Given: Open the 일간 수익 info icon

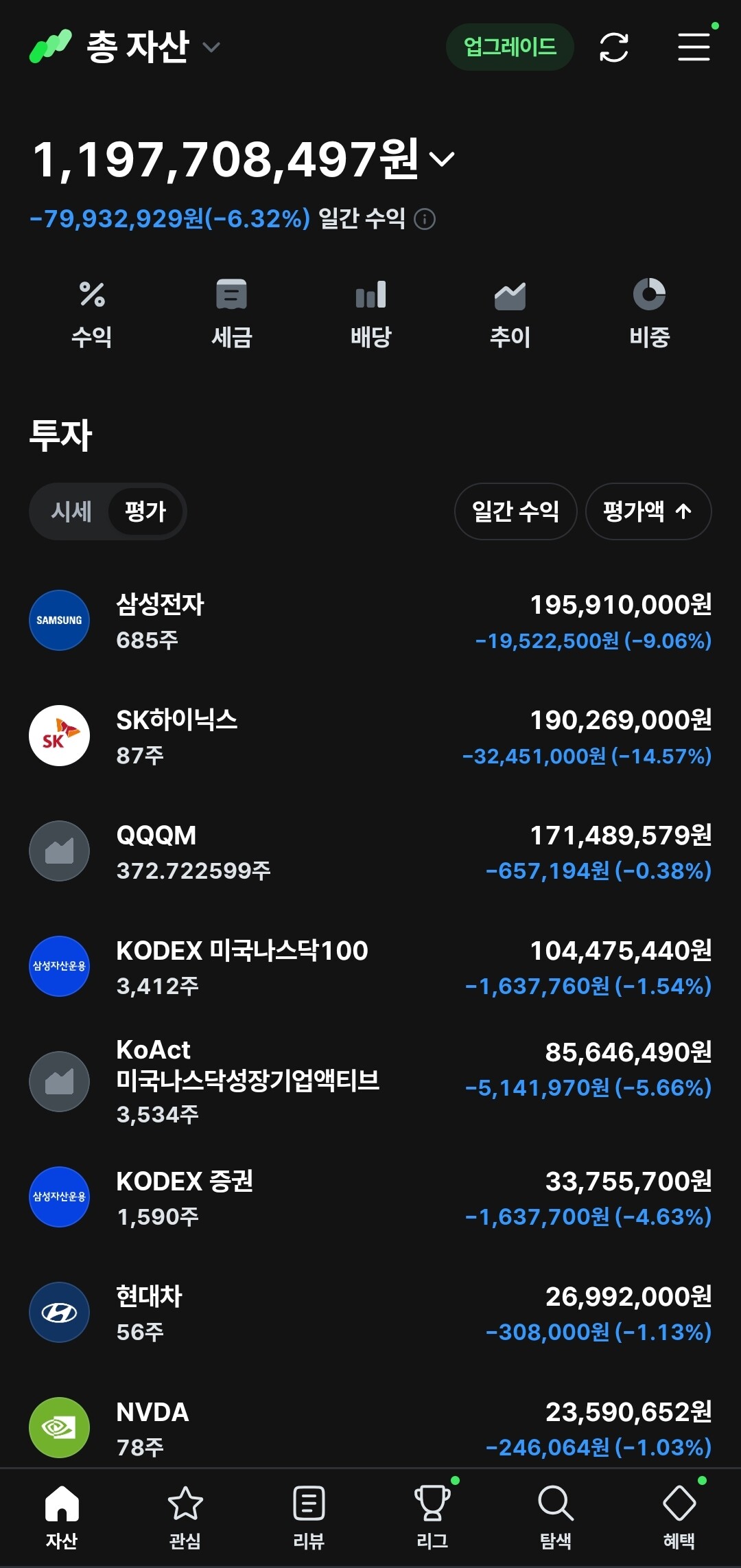Looking at the screenshot, I should pos(425,219).
